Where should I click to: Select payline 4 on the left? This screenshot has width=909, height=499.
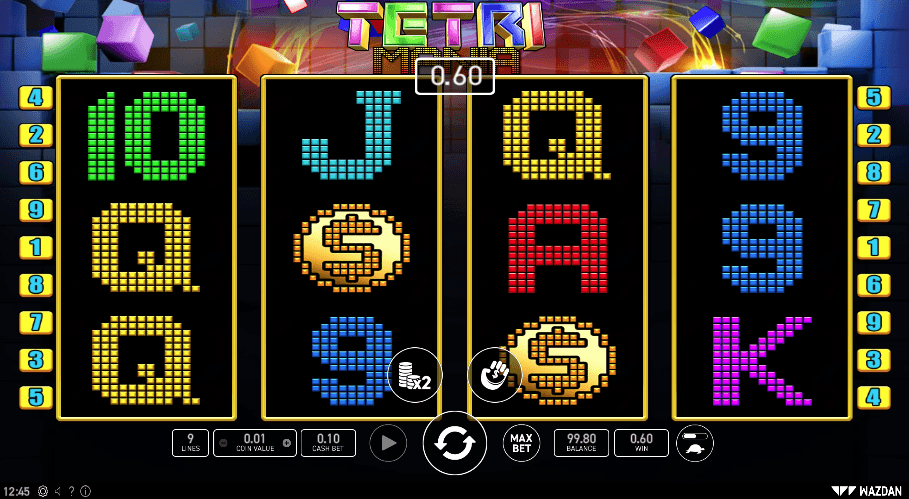click(x=36, y=98)
